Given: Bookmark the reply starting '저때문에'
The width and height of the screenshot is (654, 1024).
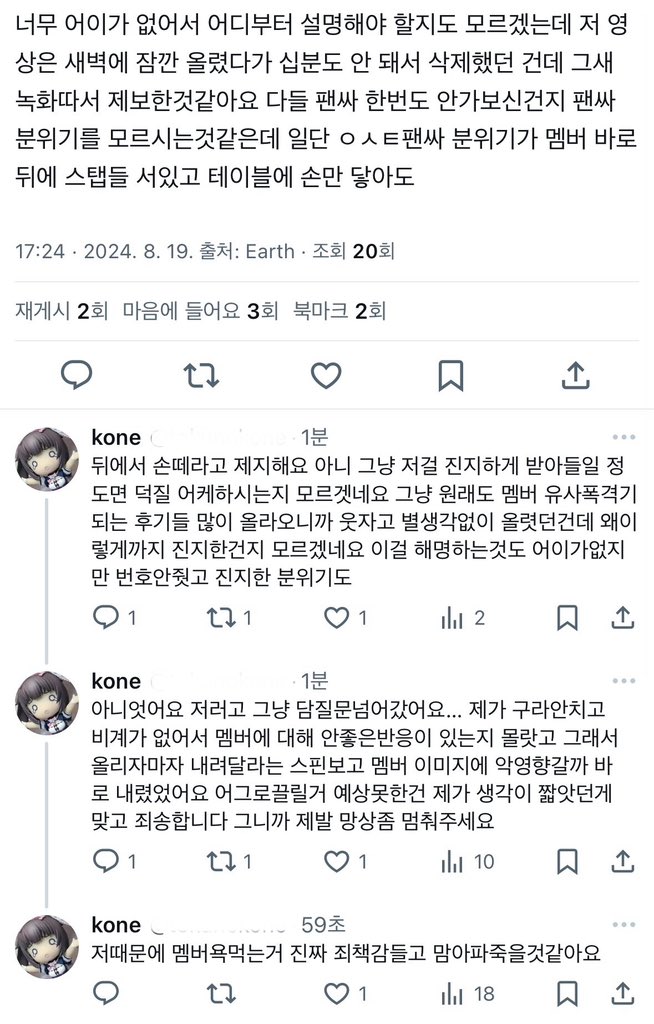Looking at the screenshot, I should click(x=567, y=993).
